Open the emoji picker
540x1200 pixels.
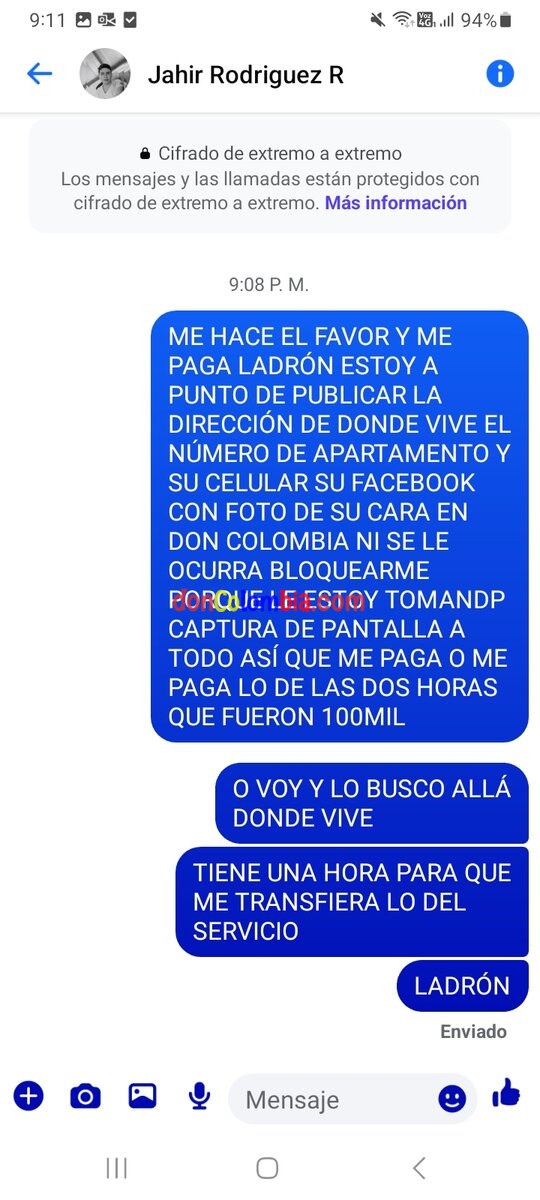point(452,1099)
